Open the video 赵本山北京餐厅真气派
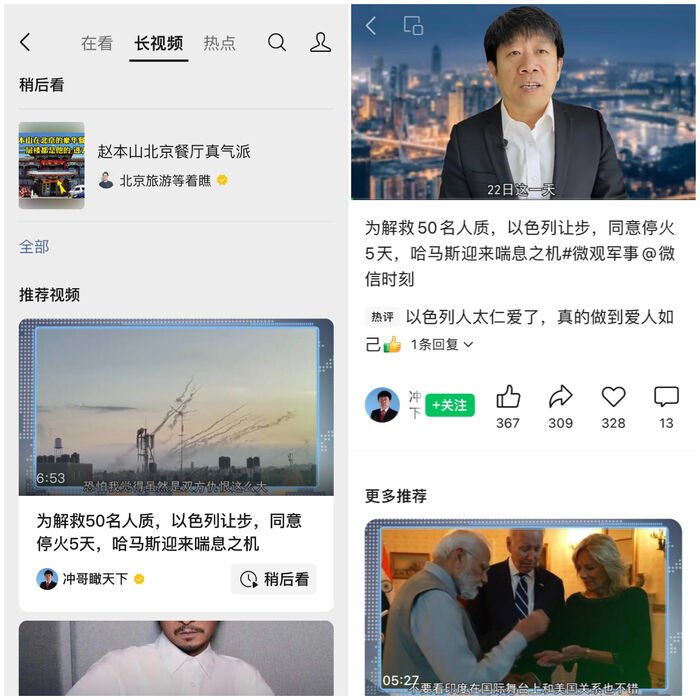The height and width of the screenshot is (700, 700). [x=173, y=151]
